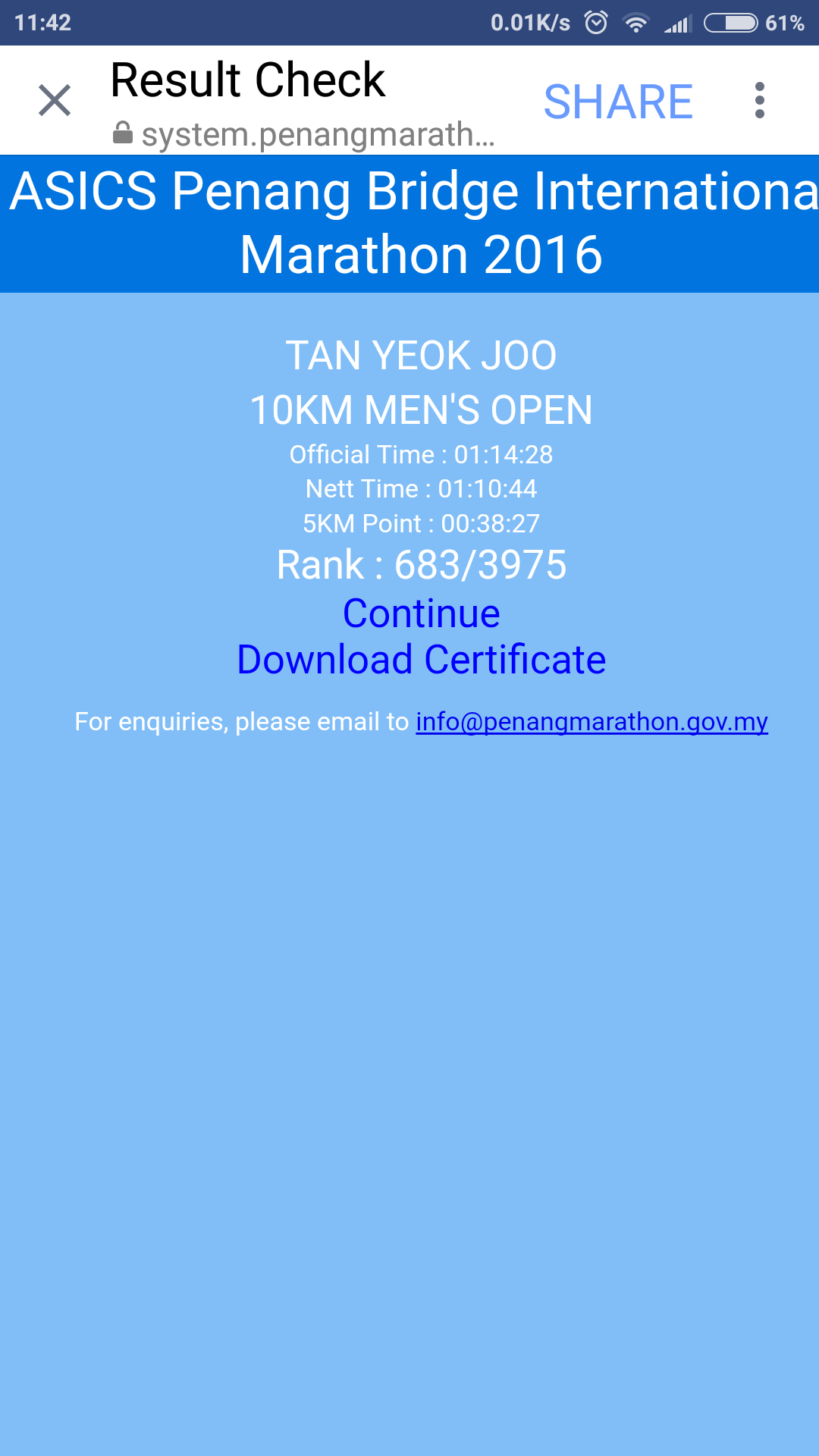Image resolution: width=819 pixels, height=1456 pixels.
Task: Email info@penangmarathon.gov.my for enquiries
Action: pos(591,722)
